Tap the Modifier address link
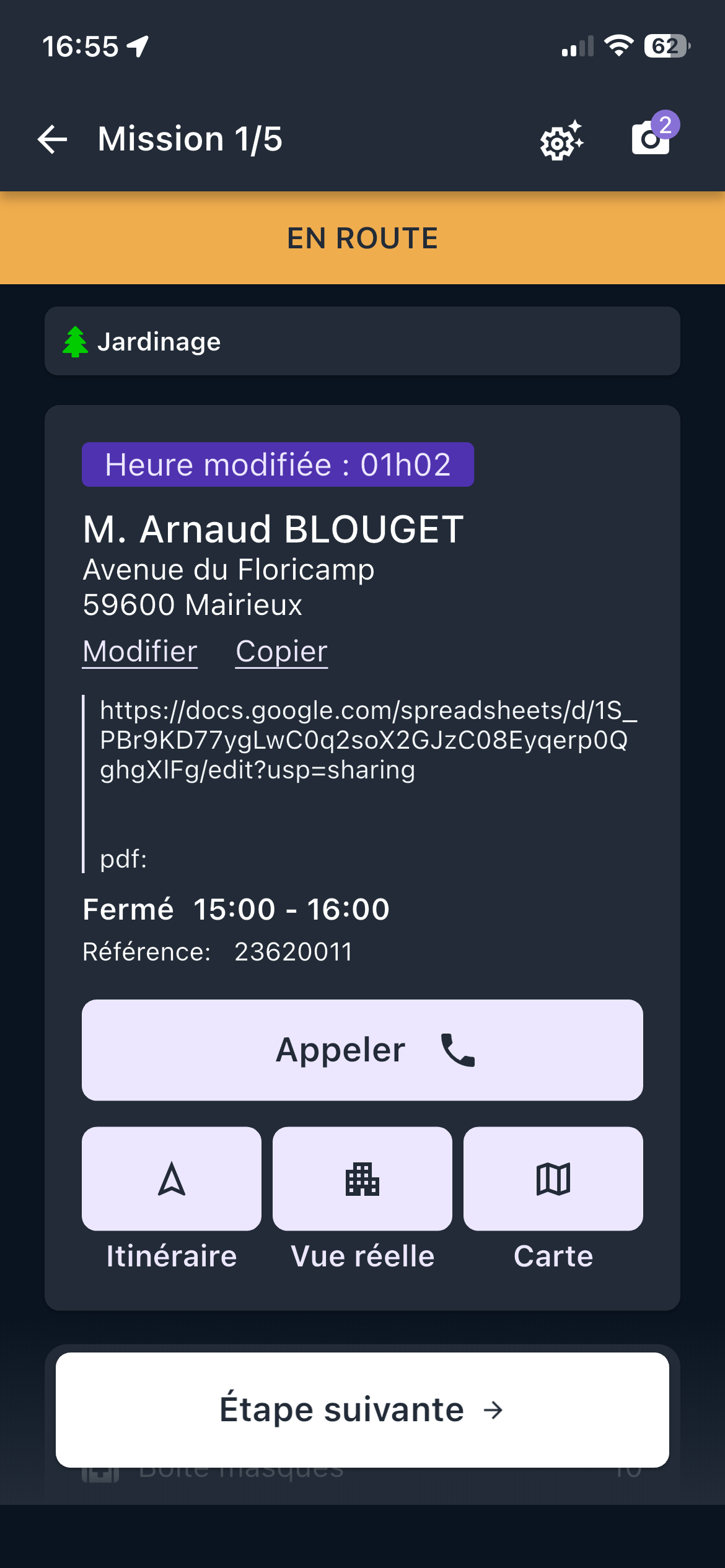This screenshot has height=1568, width=725. [x=140, y=651]
